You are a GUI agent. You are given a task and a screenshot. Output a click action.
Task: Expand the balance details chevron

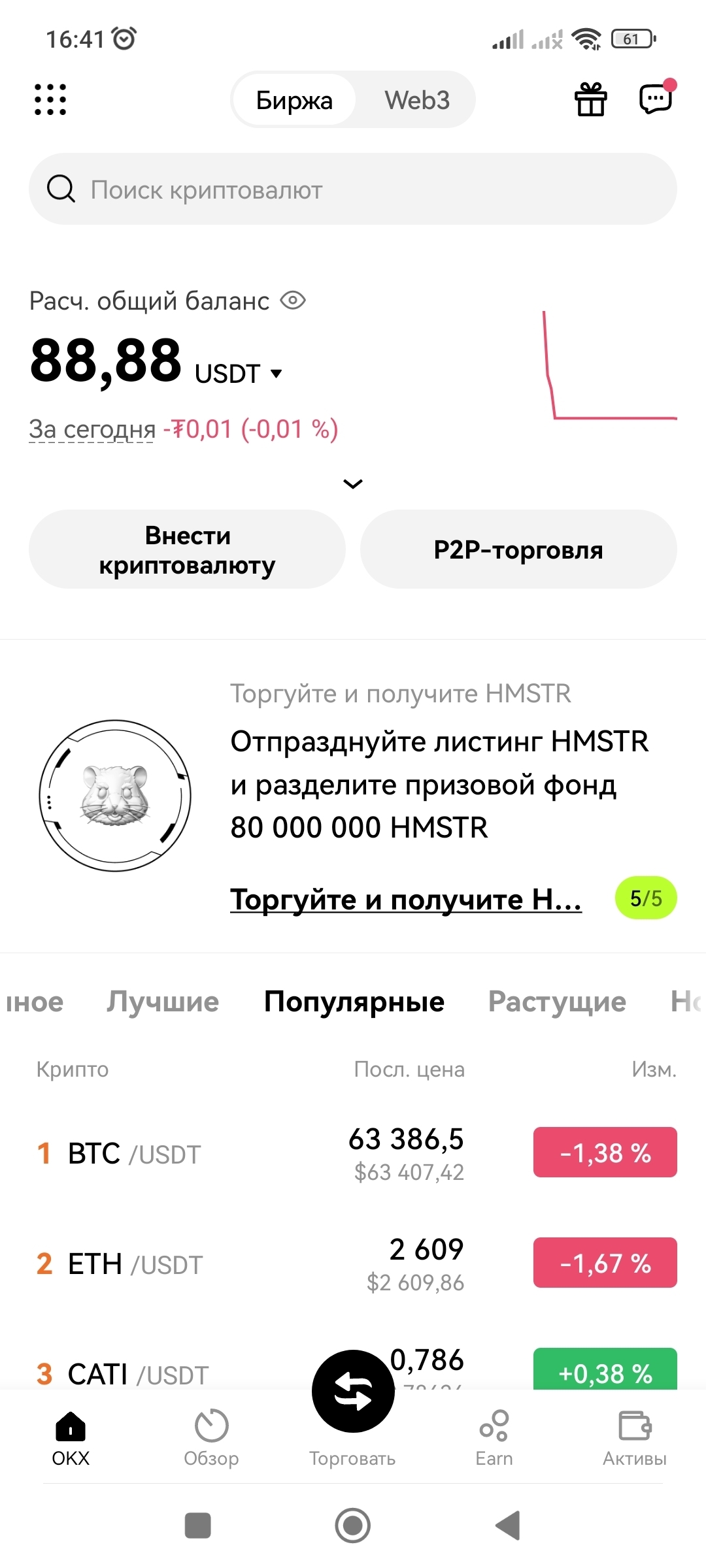[353, 483]
